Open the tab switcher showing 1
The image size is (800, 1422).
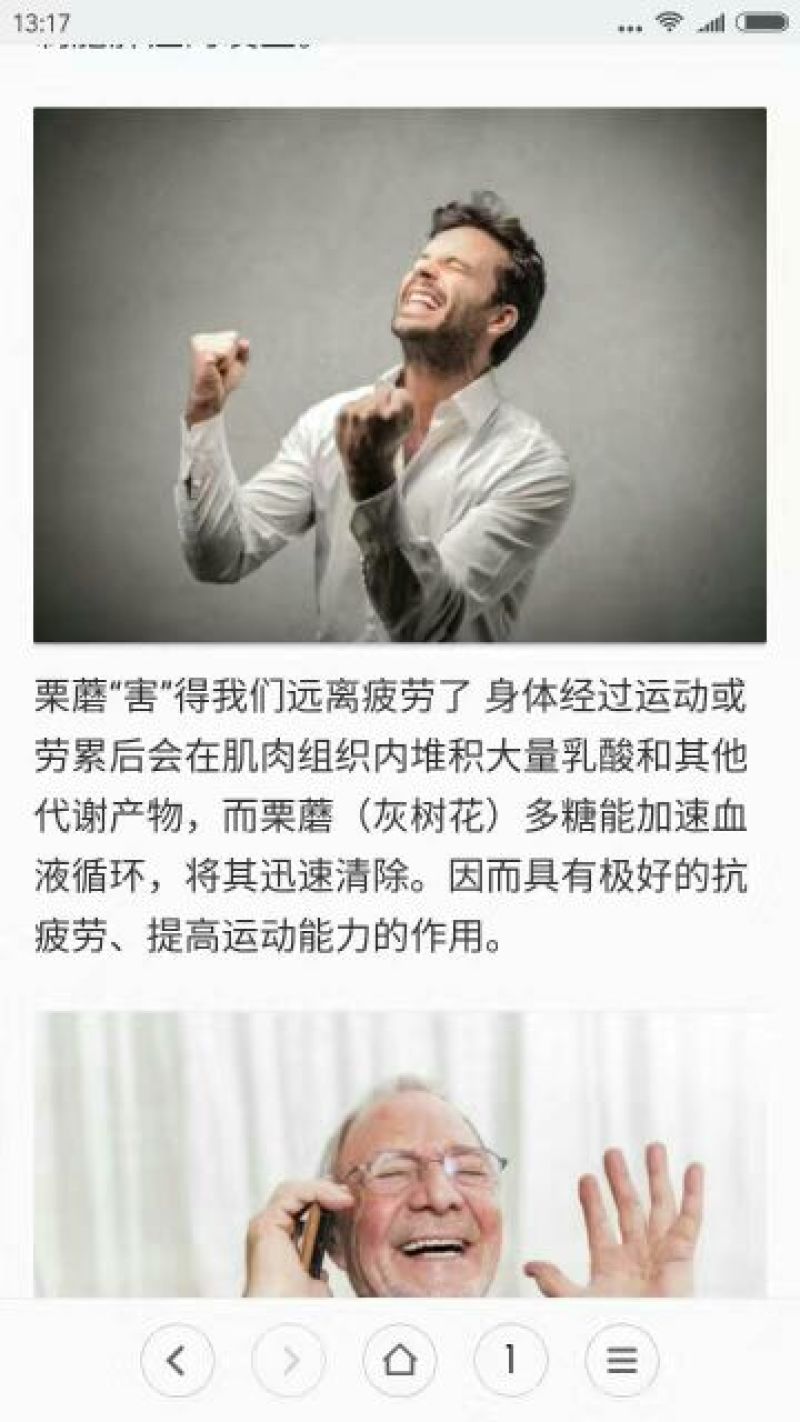point(511,1360)
